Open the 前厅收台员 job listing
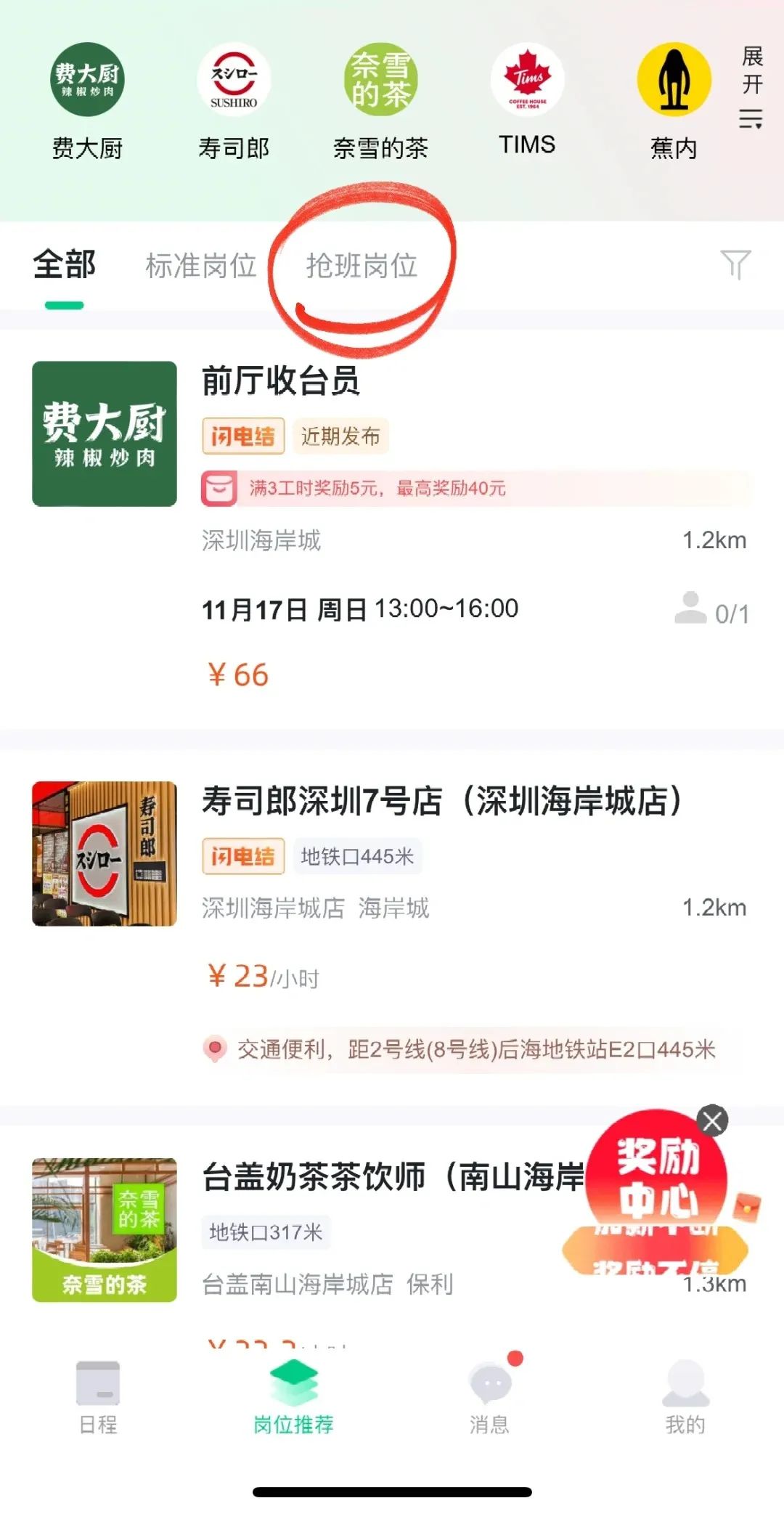This screenshot has width=784, height=1514. [x=281, y=381]
